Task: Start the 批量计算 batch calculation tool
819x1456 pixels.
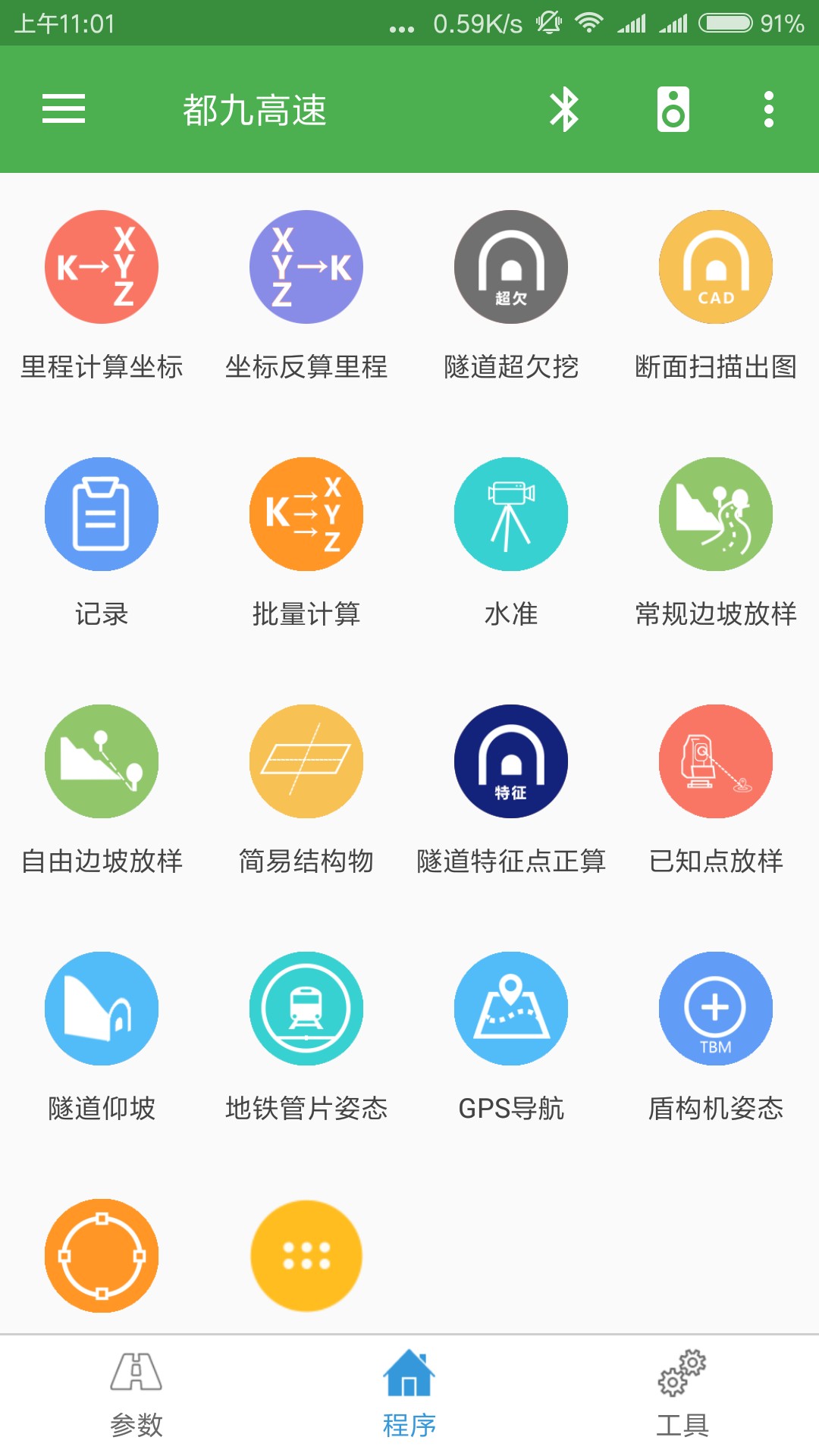Action: tap(306, 513)
